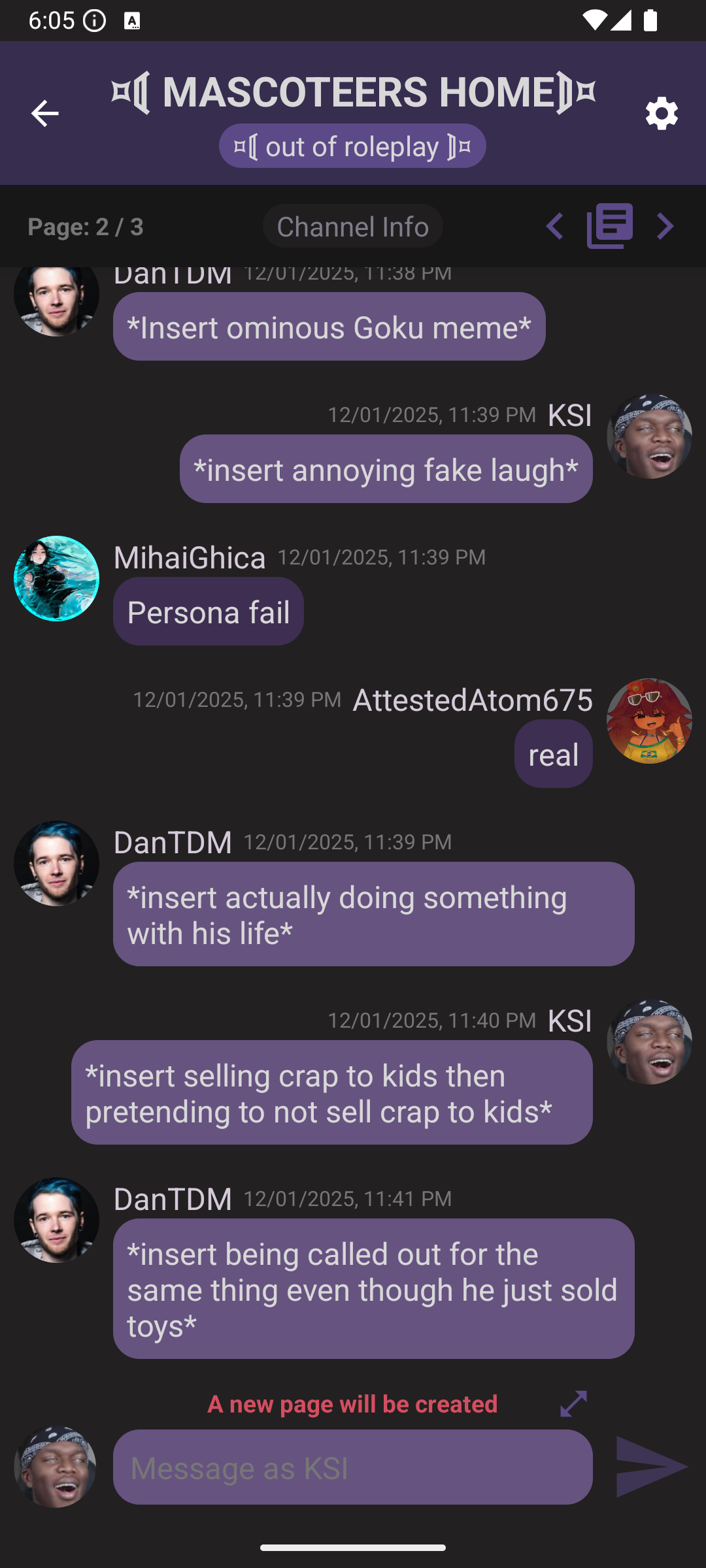
Task: Tap the Channel Info button
Action: 352,227
